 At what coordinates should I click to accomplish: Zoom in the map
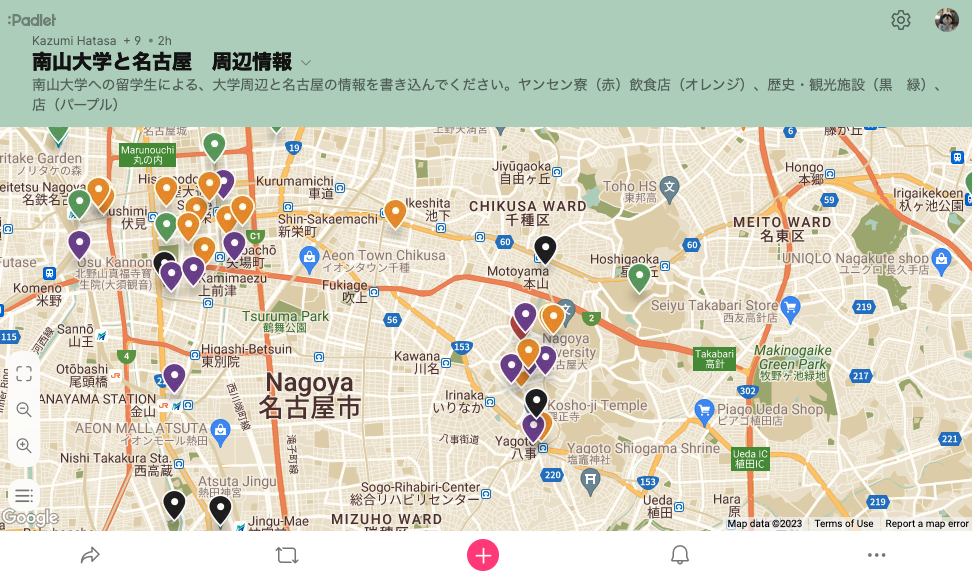coord(24,445)
